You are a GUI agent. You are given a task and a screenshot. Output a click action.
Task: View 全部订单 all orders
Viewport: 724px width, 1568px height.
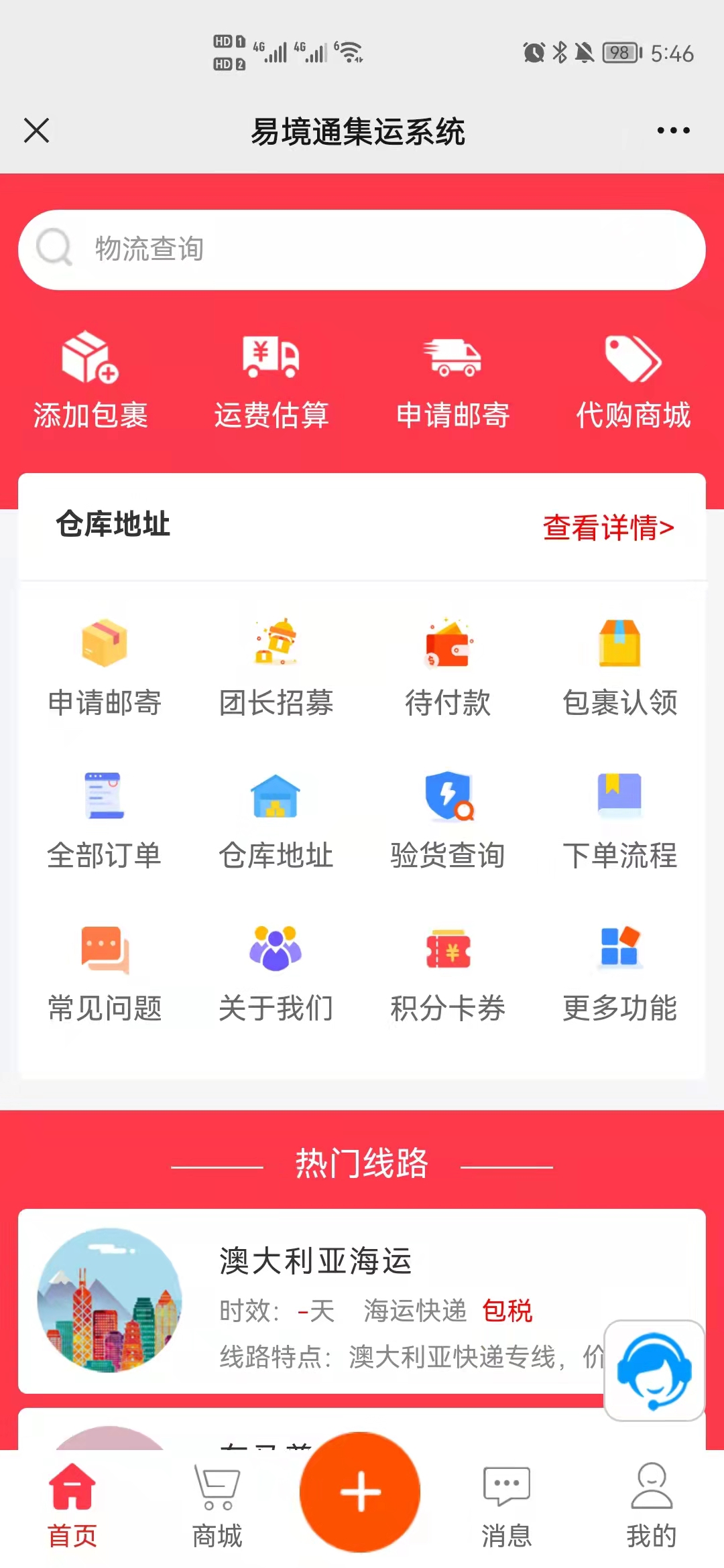tap(105, 821)
